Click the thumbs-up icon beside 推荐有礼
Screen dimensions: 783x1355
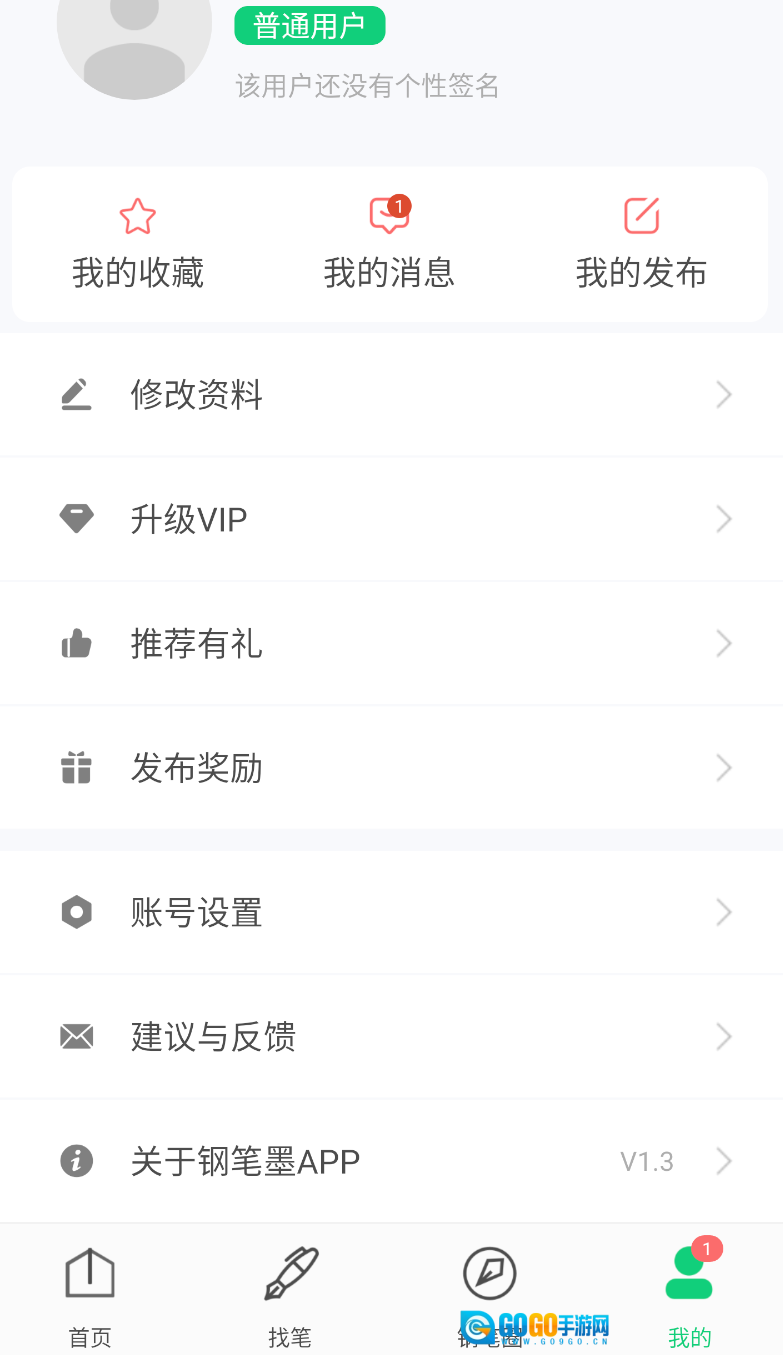coord(76,643)
